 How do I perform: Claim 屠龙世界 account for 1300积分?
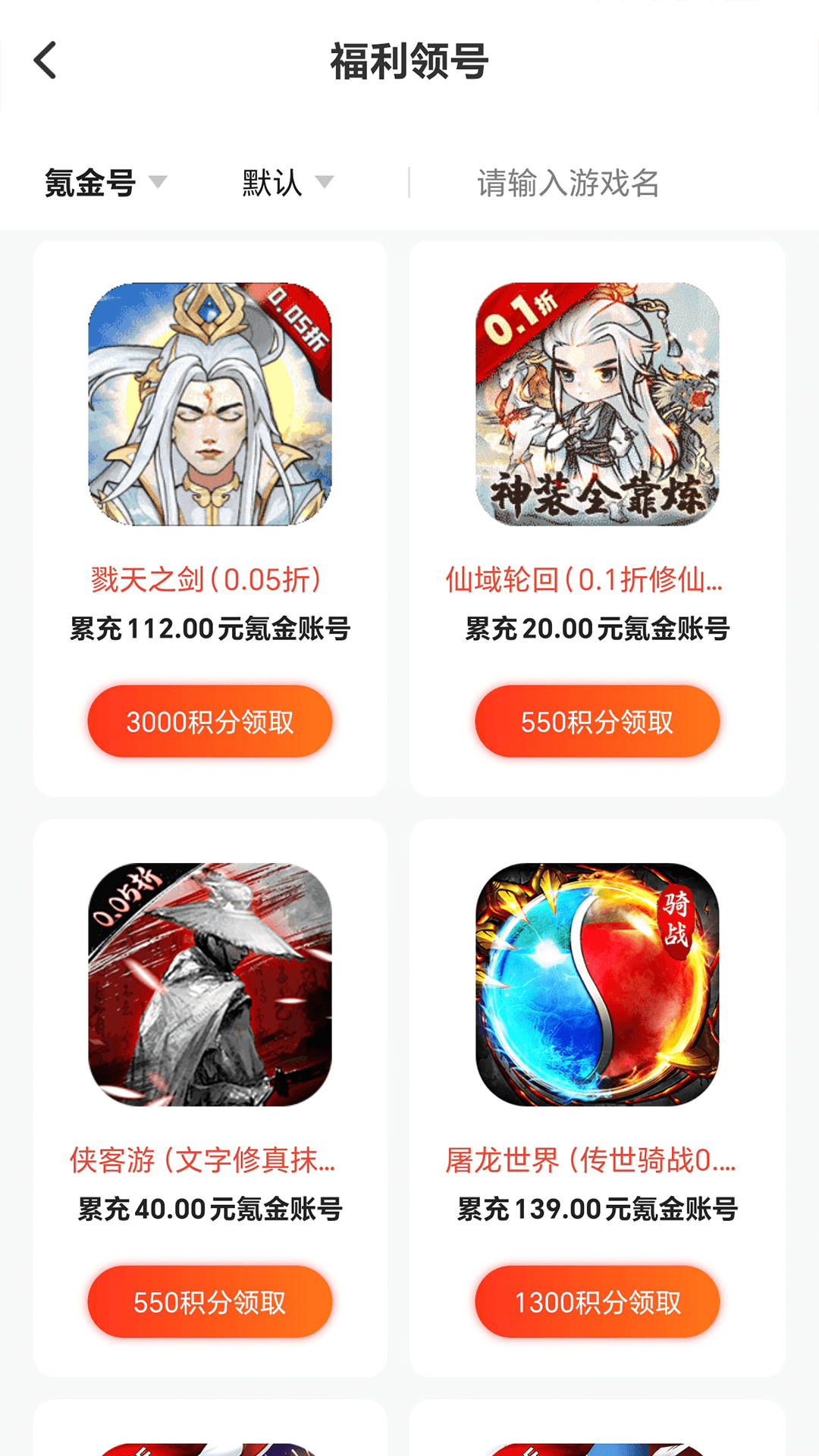597,1301
